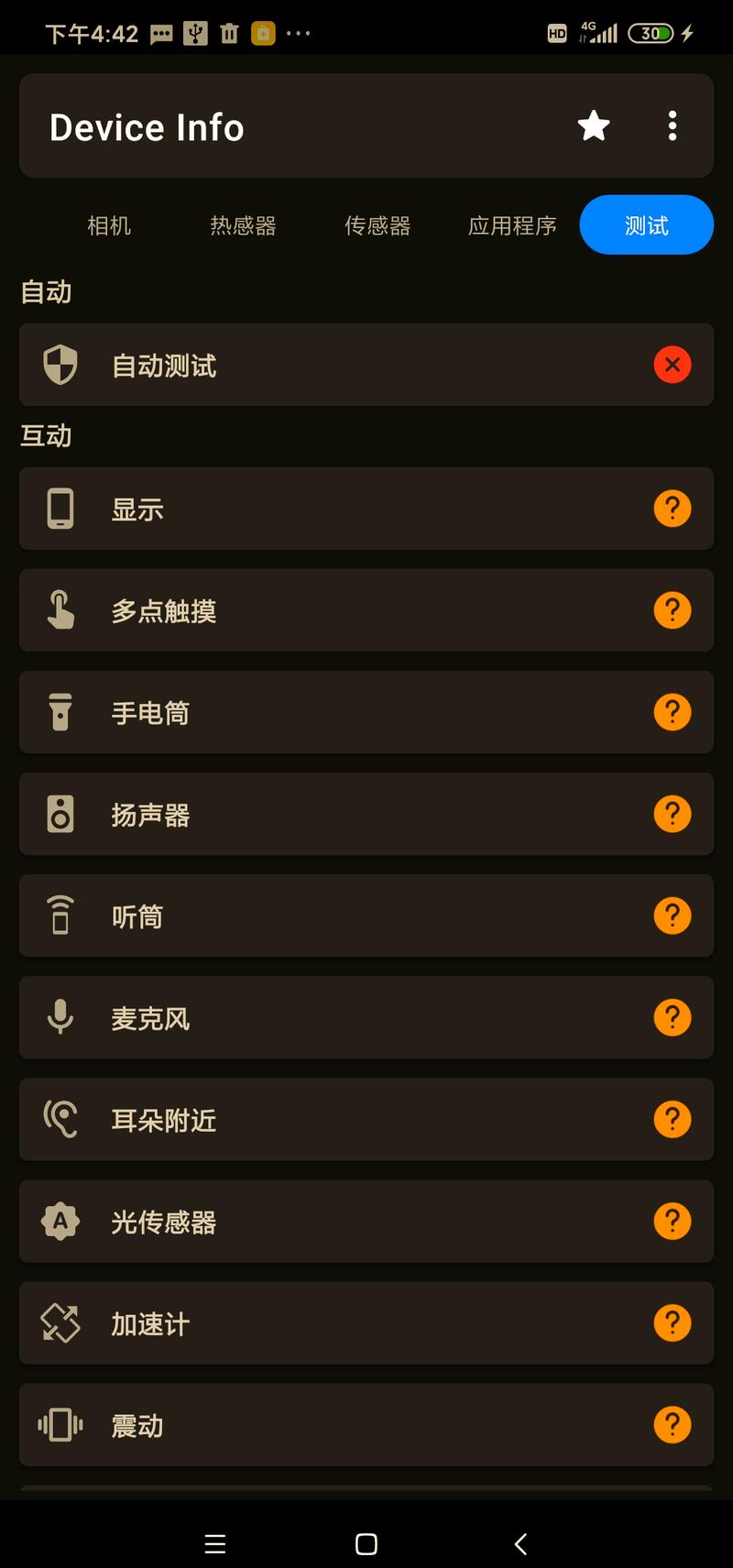
Task: Tap the 扬声器 speaker icon
Action: point(60,814)
